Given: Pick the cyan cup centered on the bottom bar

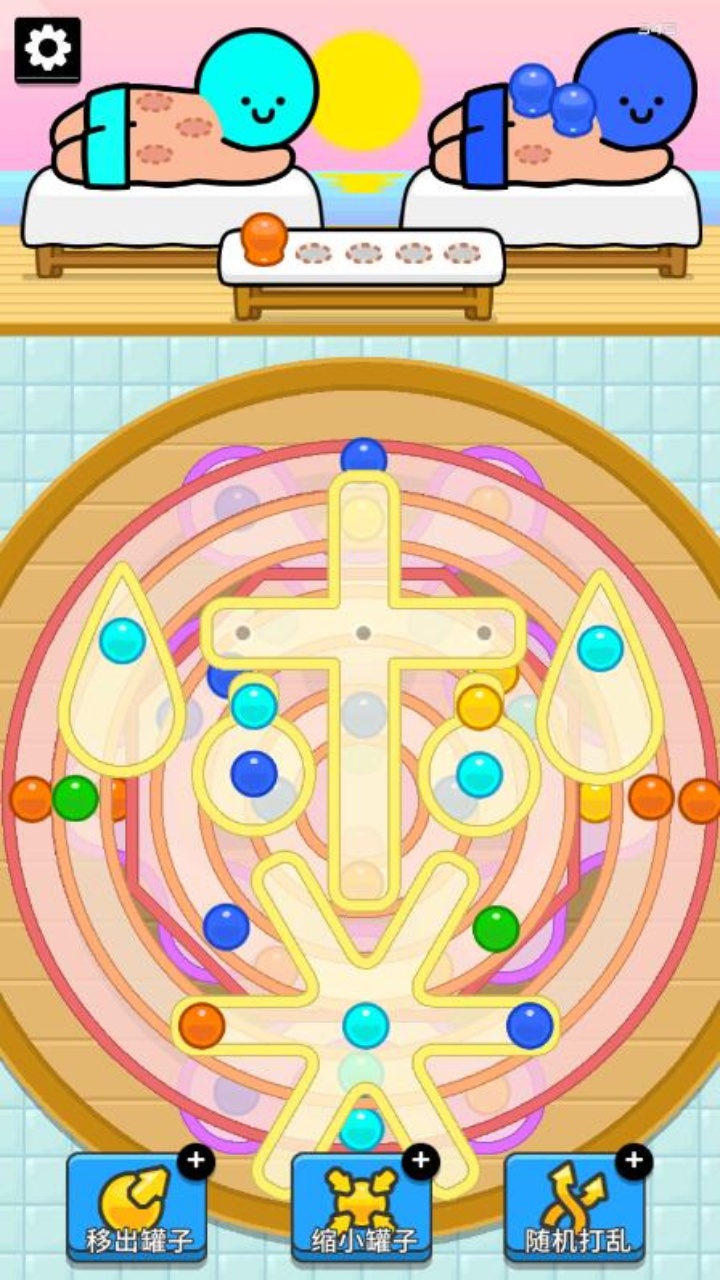Looking at the screenshot, I should point(366,1025).
